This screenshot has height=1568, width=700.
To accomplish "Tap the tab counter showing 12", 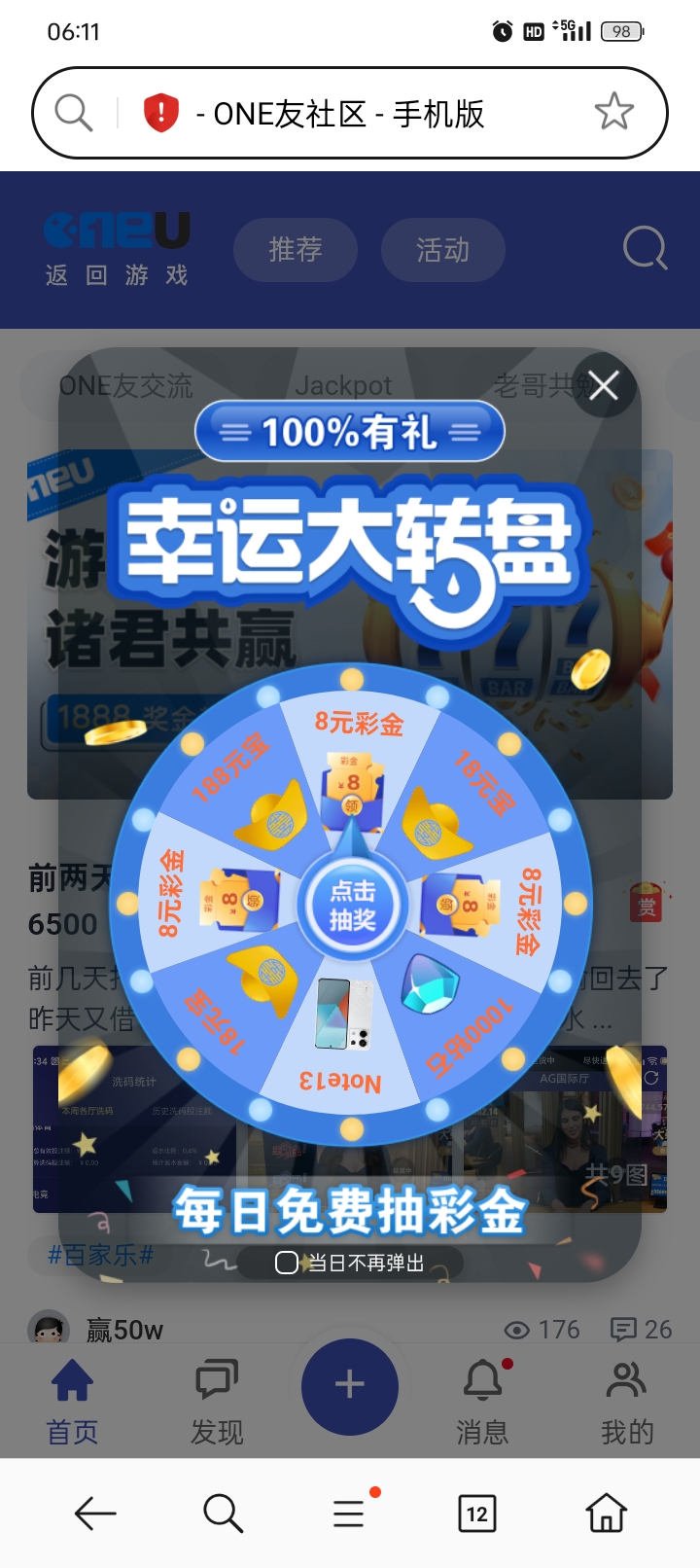I will (x=476, y=1513).
